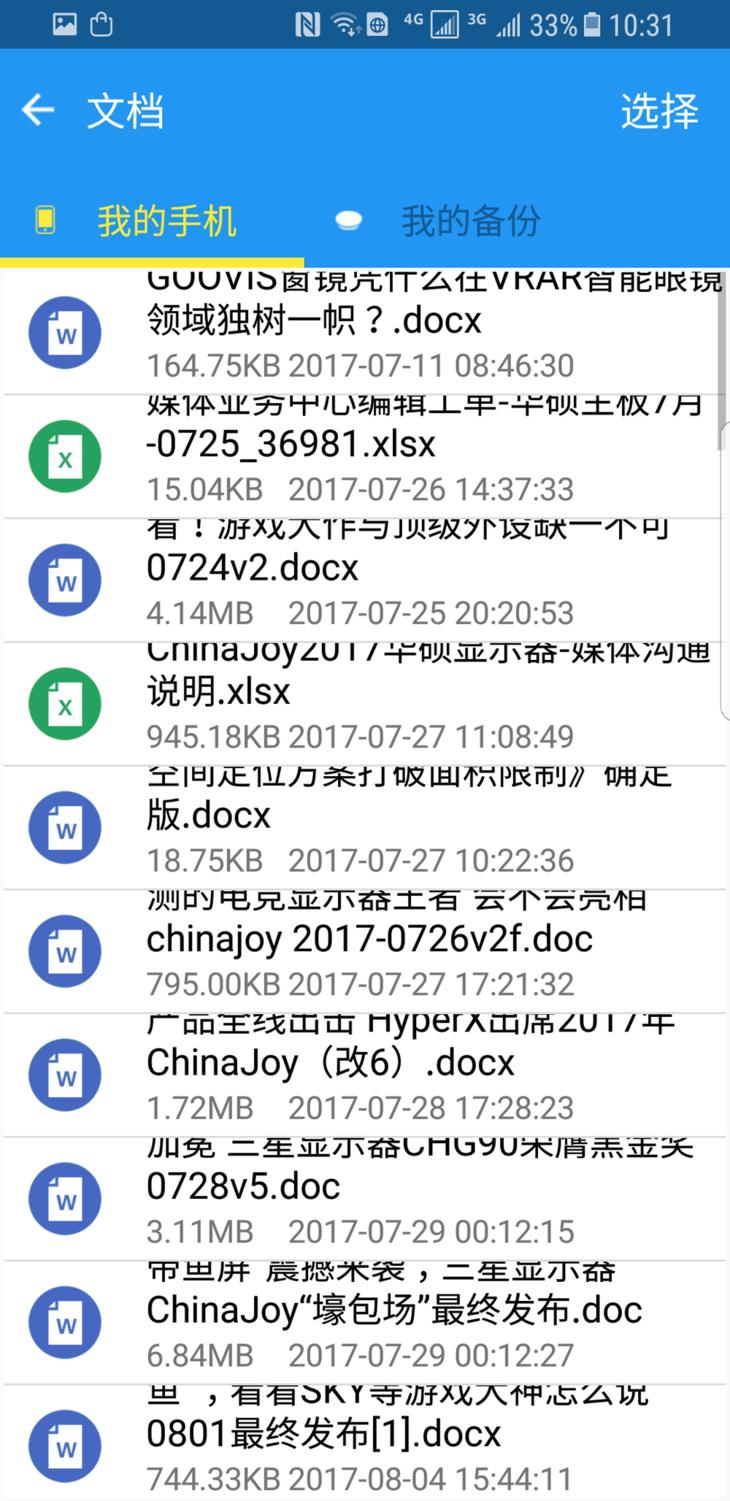Tap the Wi-Fi icon in the status bar
Image resolution: width=730 pixels, height=1501 pixels.
341,24
